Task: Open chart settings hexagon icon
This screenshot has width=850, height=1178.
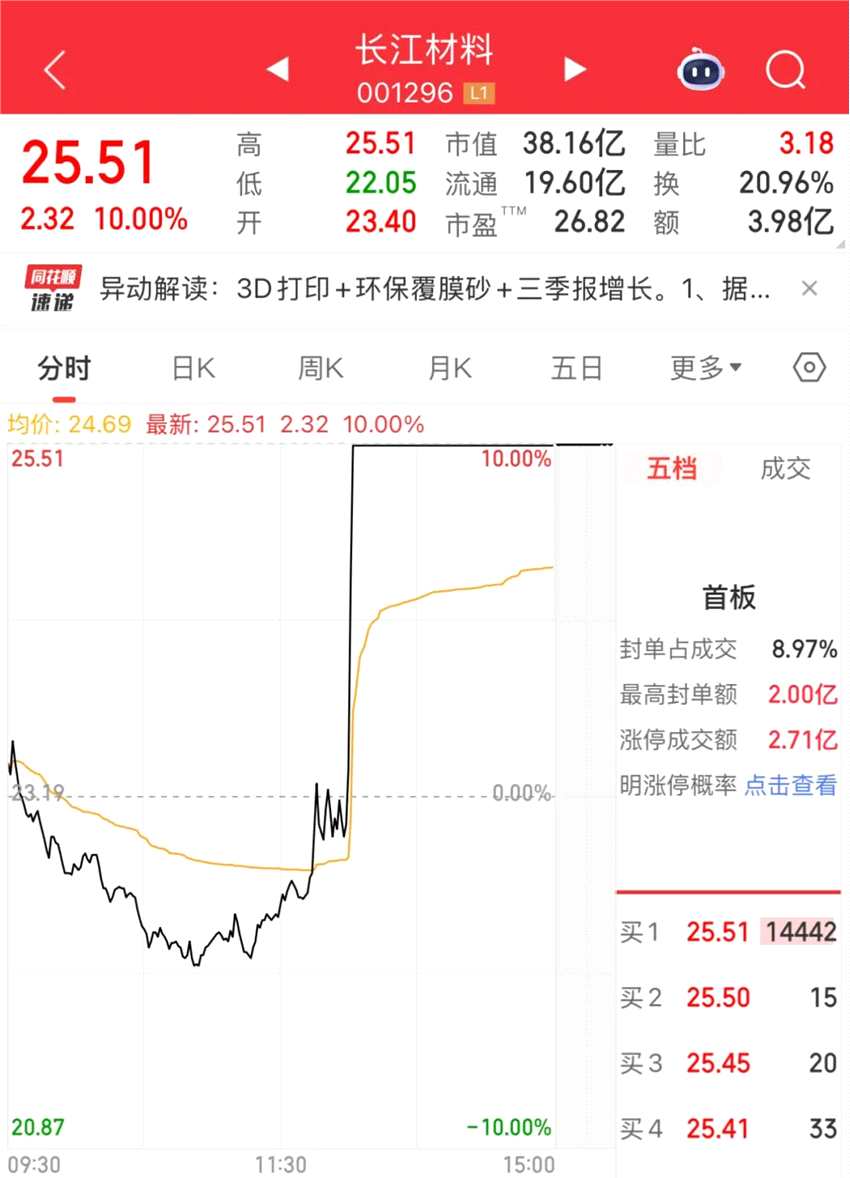Action: click(x=809, y=368)
